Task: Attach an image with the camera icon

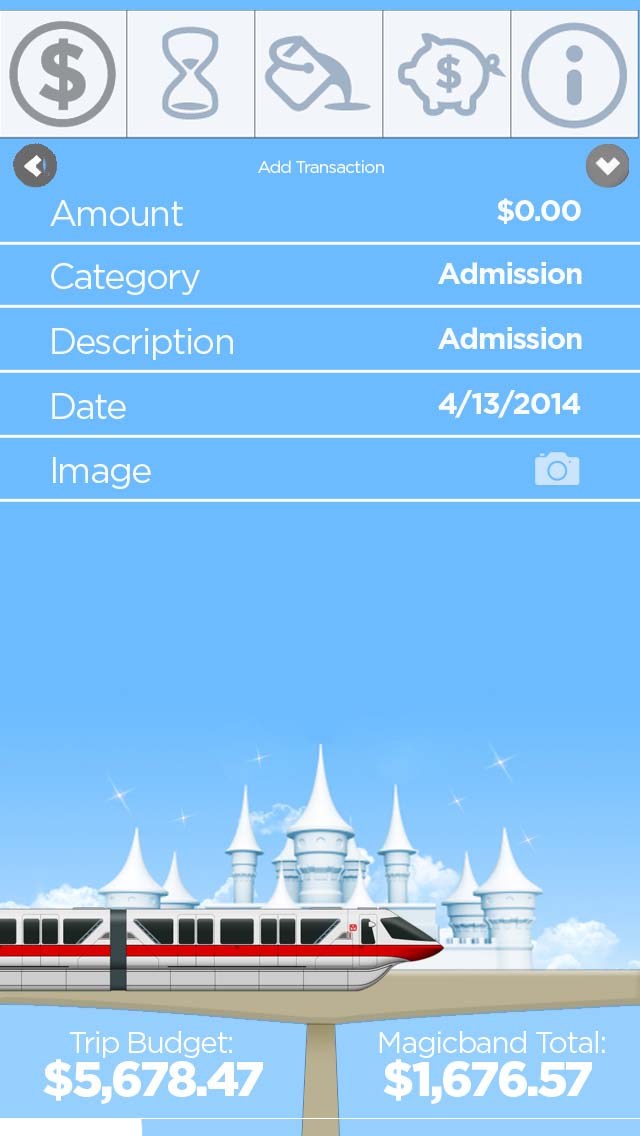Action: coord(557,469)
